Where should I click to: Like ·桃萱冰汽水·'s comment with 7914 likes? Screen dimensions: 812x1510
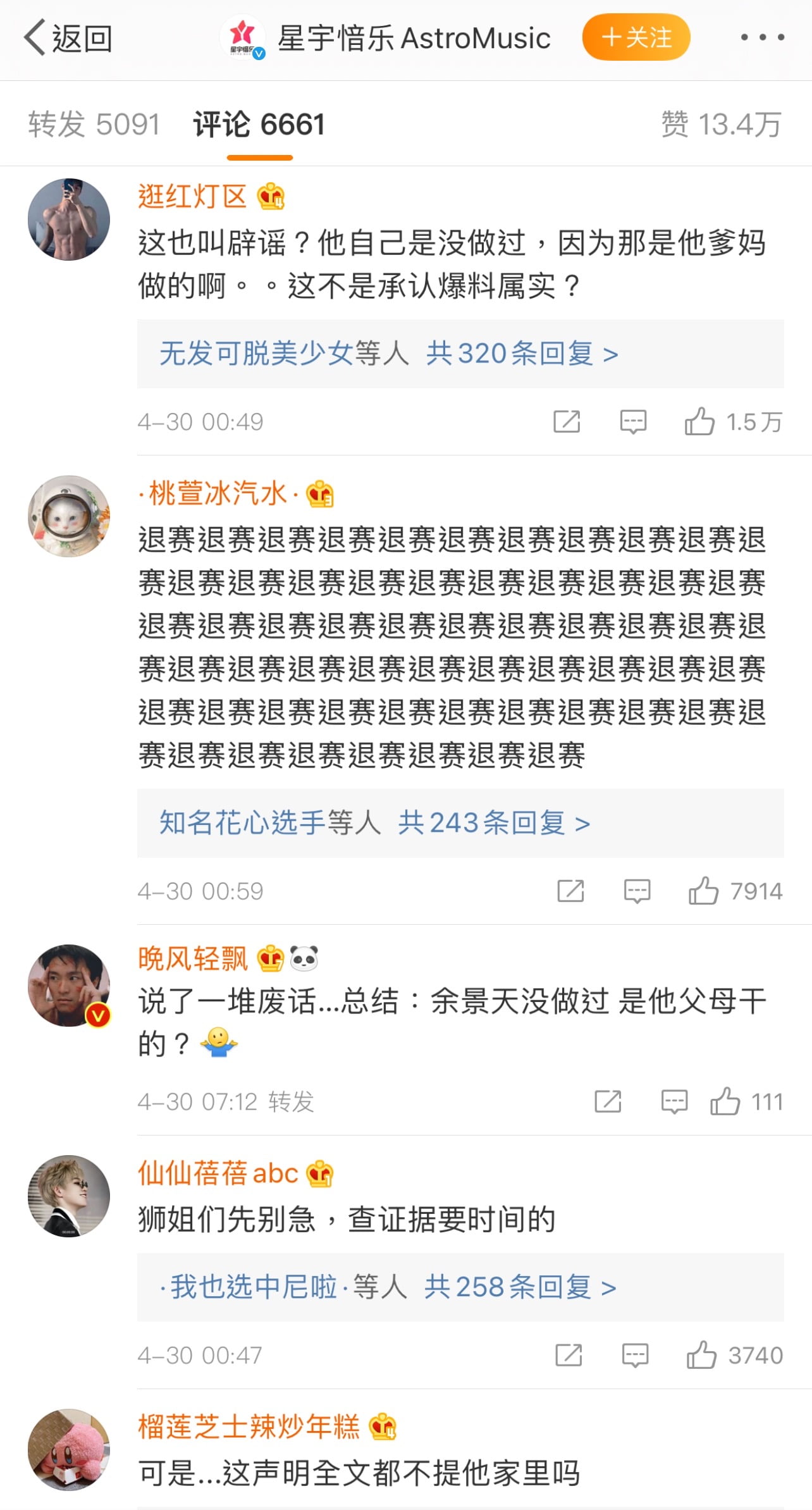[x=703, y=891]
